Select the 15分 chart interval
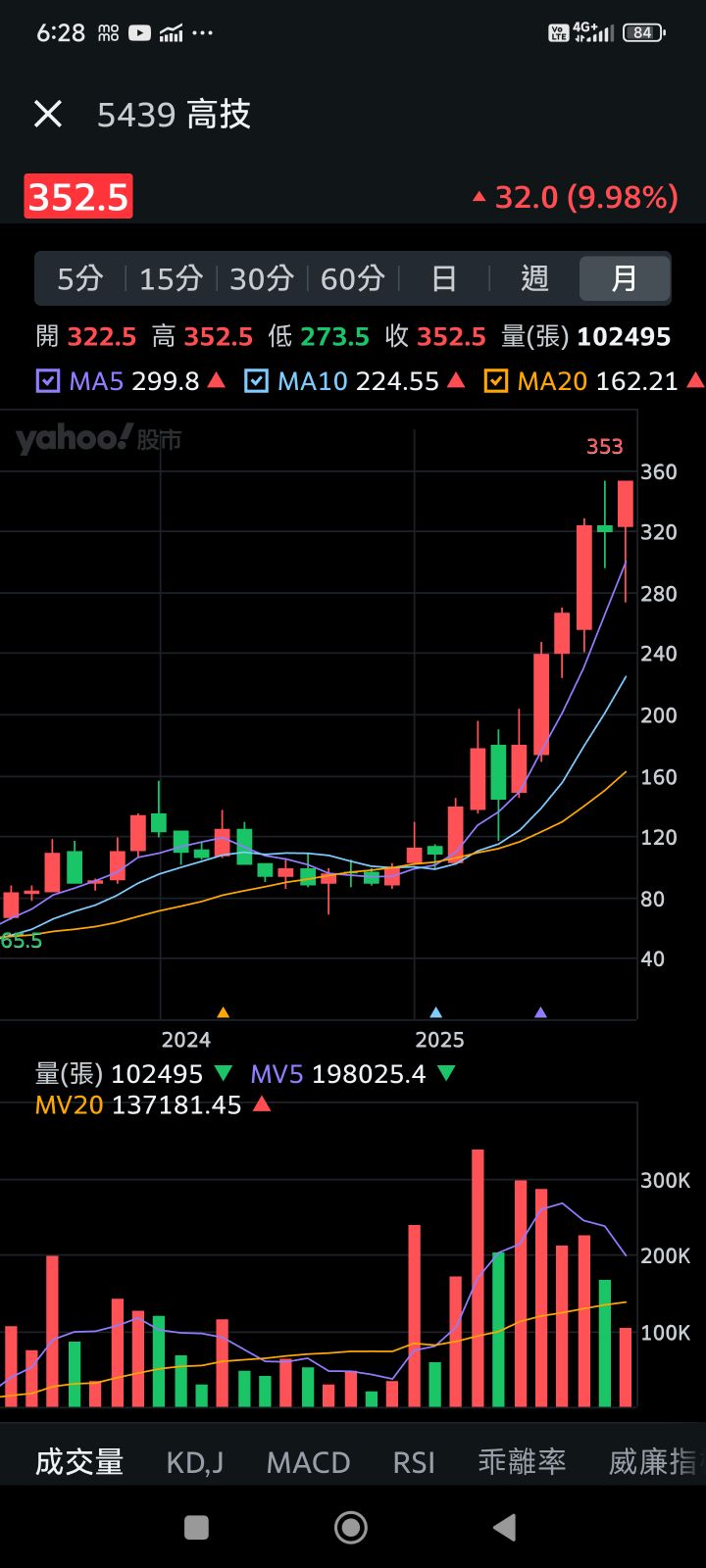Image resolution: width=706 pixels, height=1568 pixels. [x=171, y=279]
